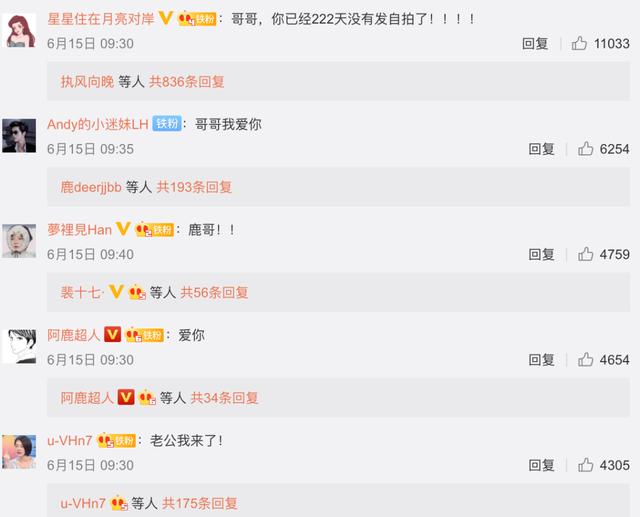
Task: Like the comment with 4654 likes
Action: click(586, 360)
